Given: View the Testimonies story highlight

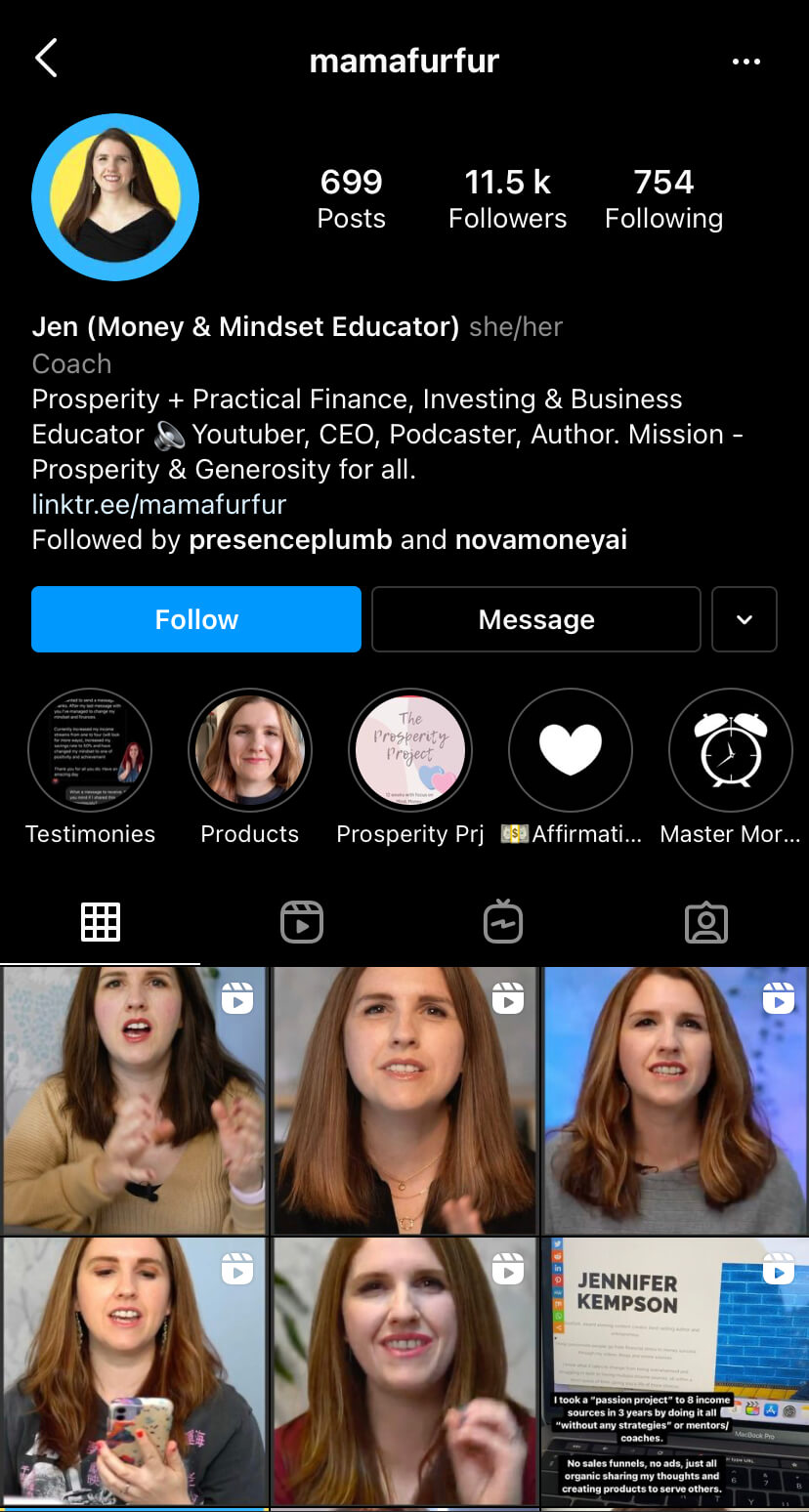Looking at the screenshot, I should click(90, 750).
